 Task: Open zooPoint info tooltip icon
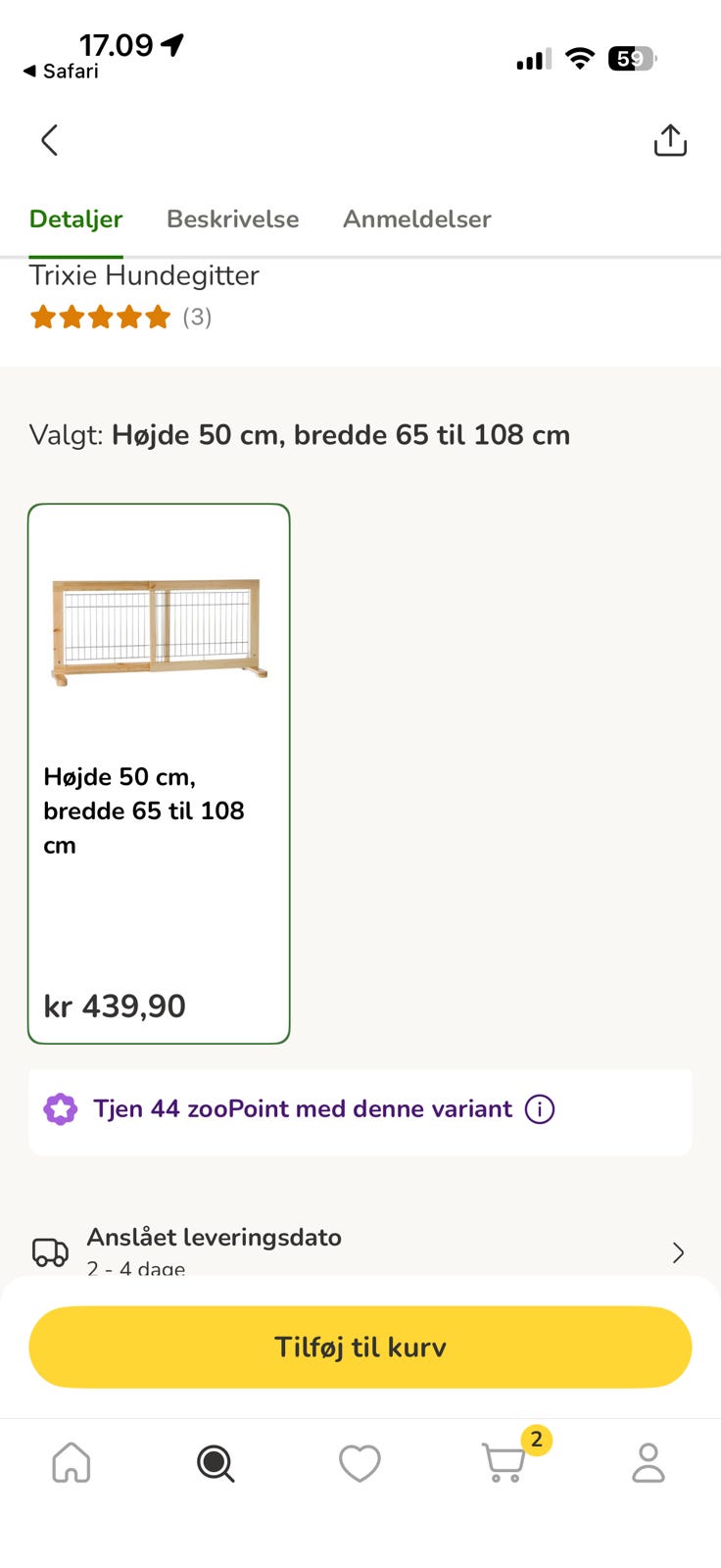539,1108
